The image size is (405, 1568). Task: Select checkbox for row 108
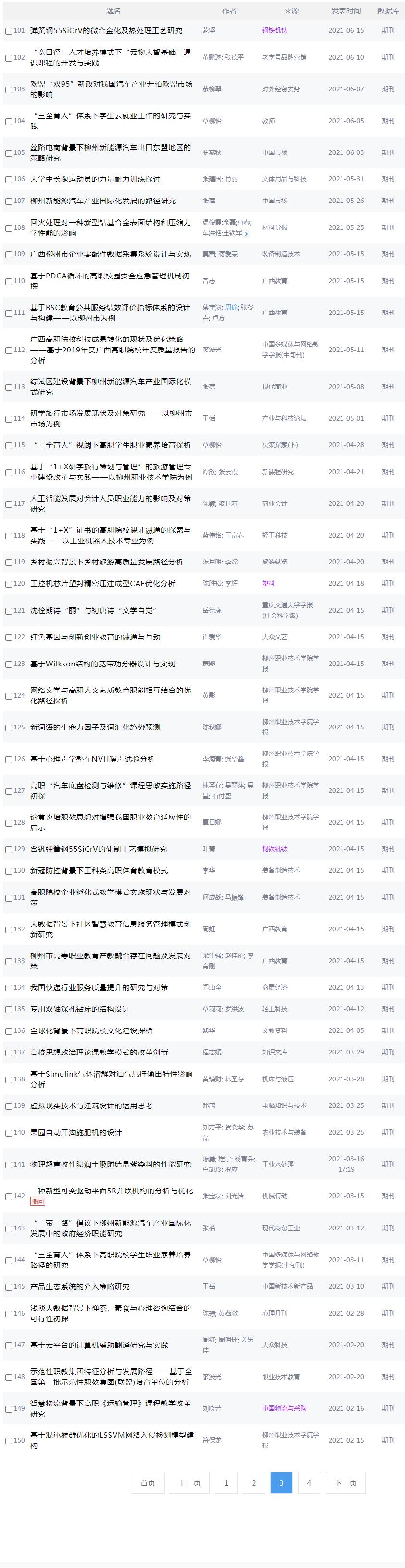click(x=9, y=228)
